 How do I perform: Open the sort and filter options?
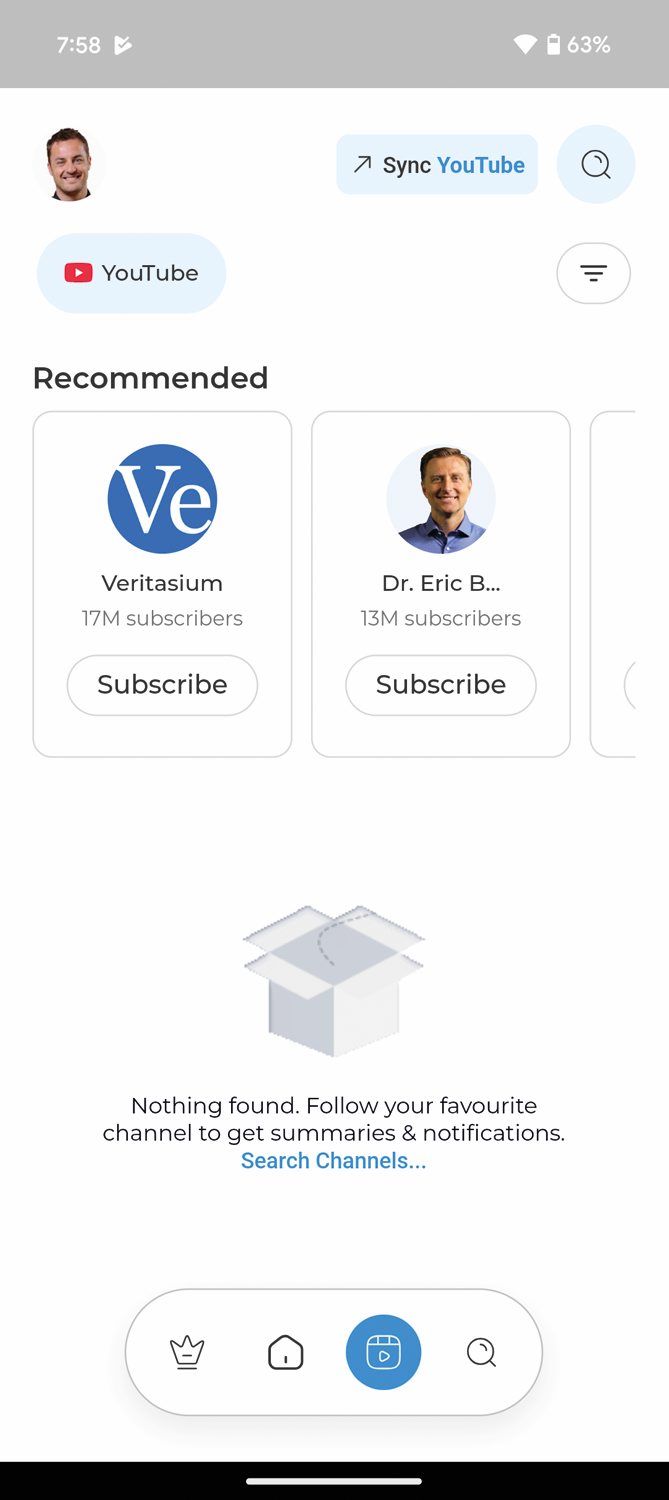pos(593,273)
